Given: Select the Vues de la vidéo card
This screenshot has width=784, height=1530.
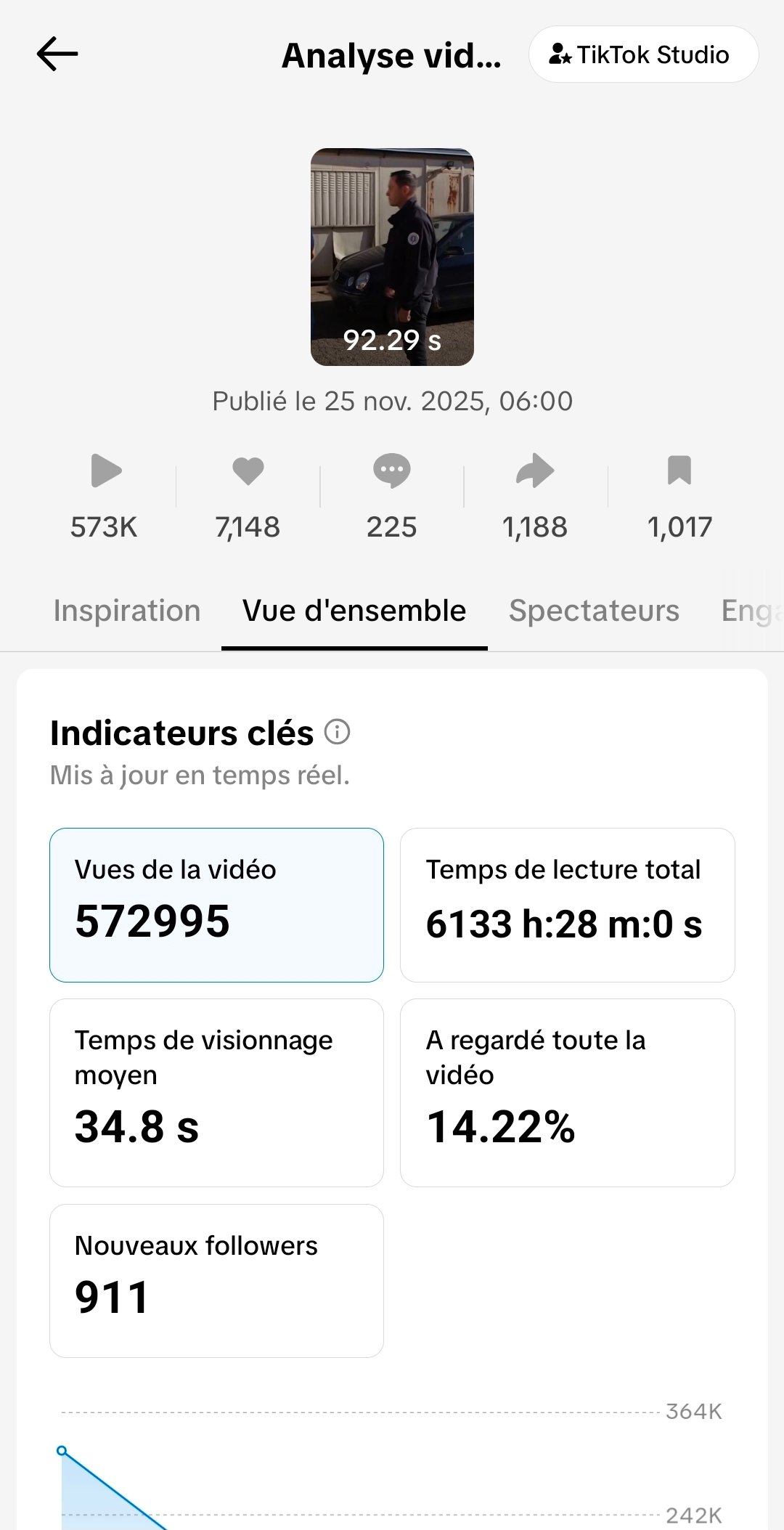Looking at the screenshot, I should (x=216, y=905).
